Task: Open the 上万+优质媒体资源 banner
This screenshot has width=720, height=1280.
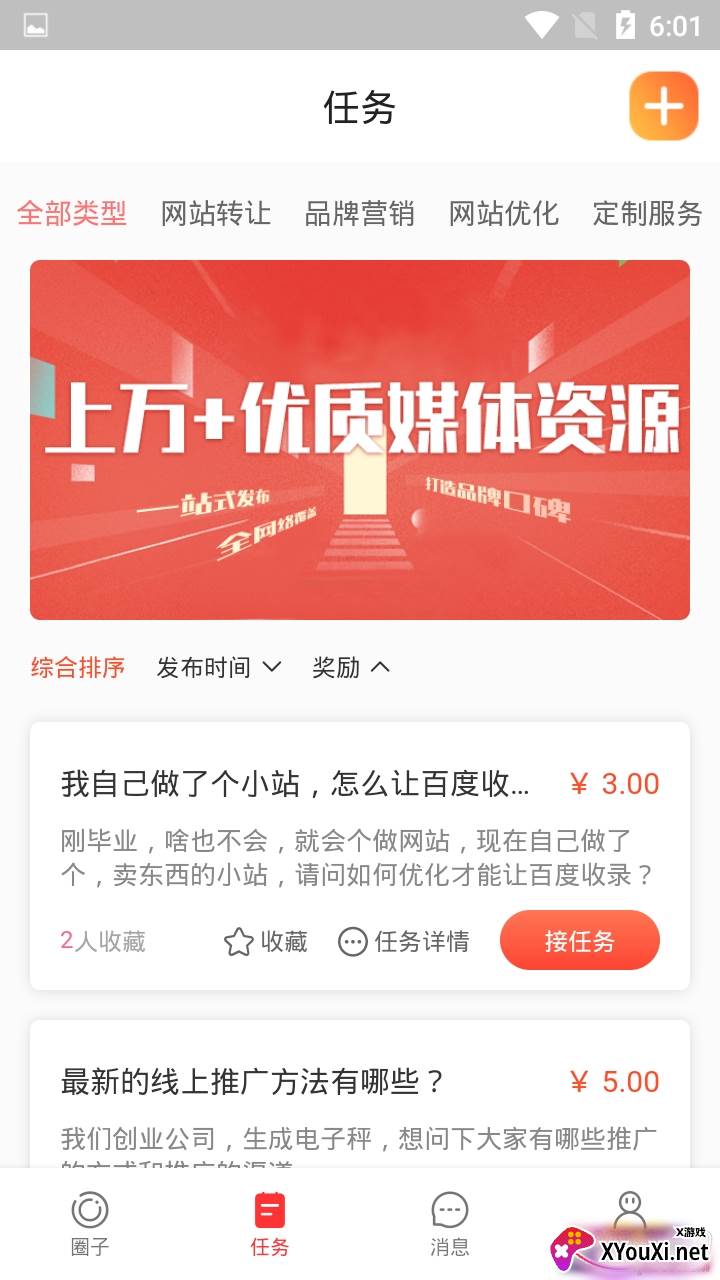Action: point(360,440)
